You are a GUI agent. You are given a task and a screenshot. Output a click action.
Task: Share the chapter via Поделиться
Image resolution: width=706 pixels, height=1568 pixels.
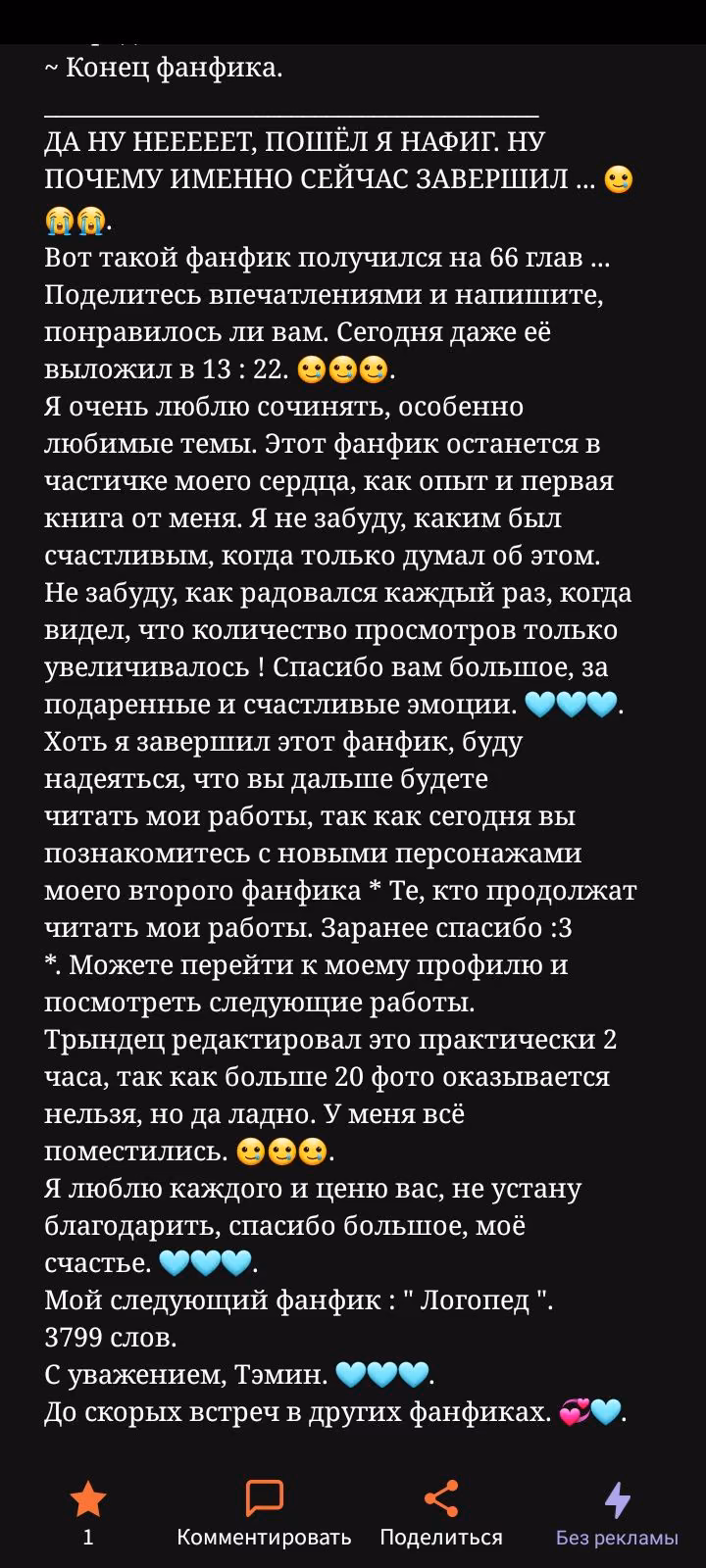441,1513
